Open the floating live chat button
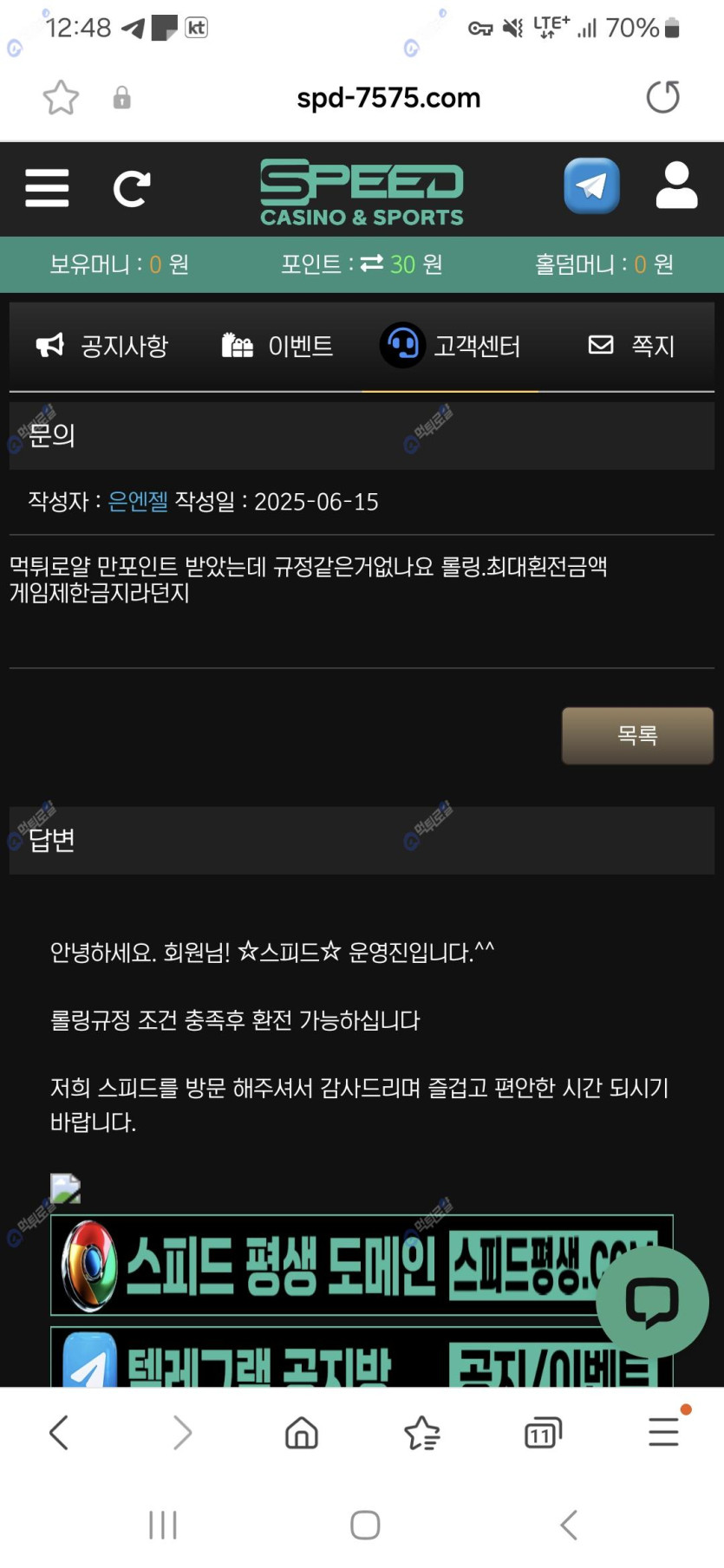 (x=652, y=1301)
